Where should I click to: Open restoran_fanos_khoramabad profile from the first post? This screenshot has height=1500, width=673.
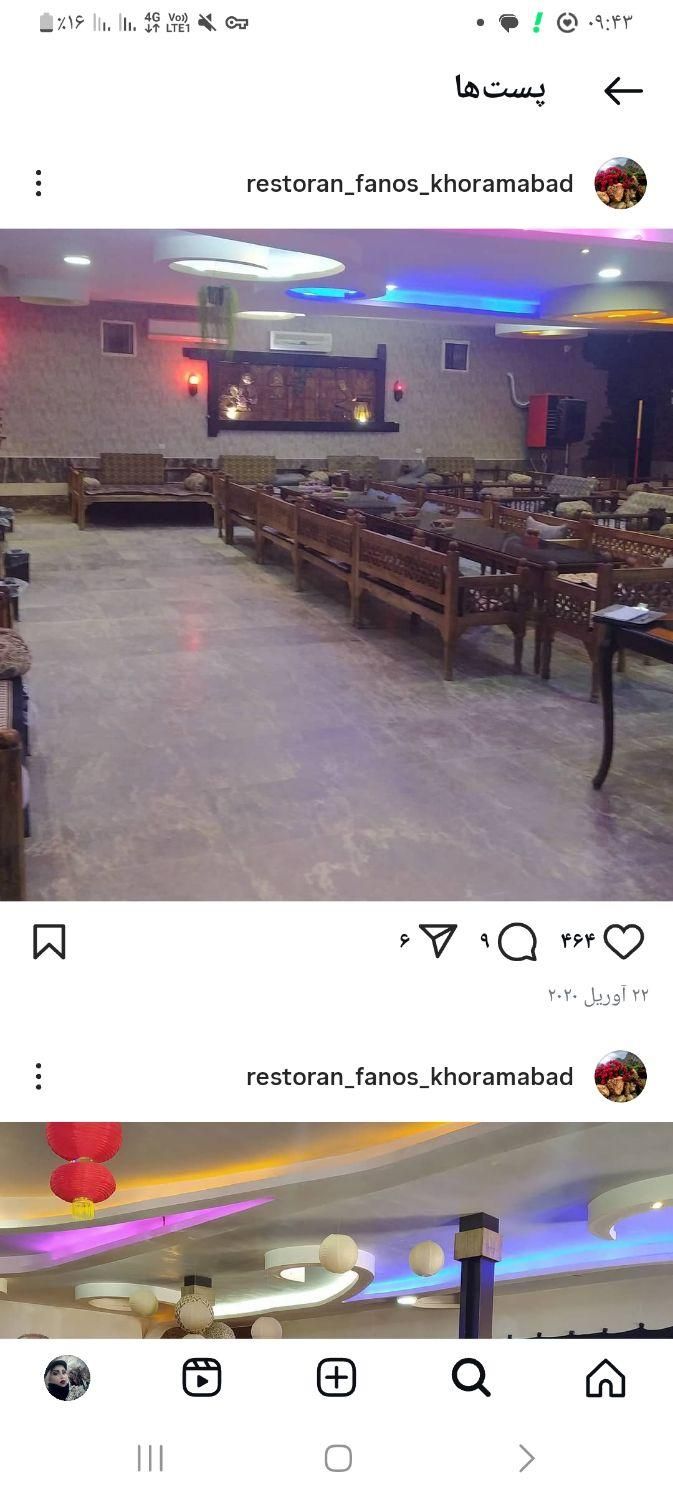(x=409, y=184)
